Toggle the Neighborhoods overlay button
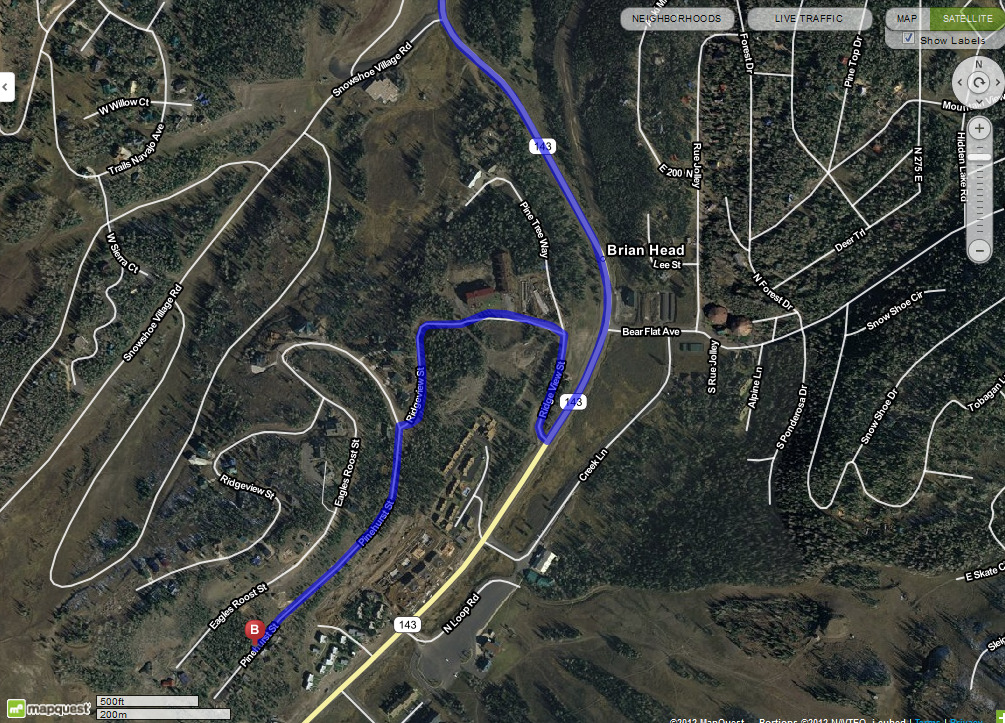The image size is (1005, 723). pyautogui.click(x=677, y=19)
